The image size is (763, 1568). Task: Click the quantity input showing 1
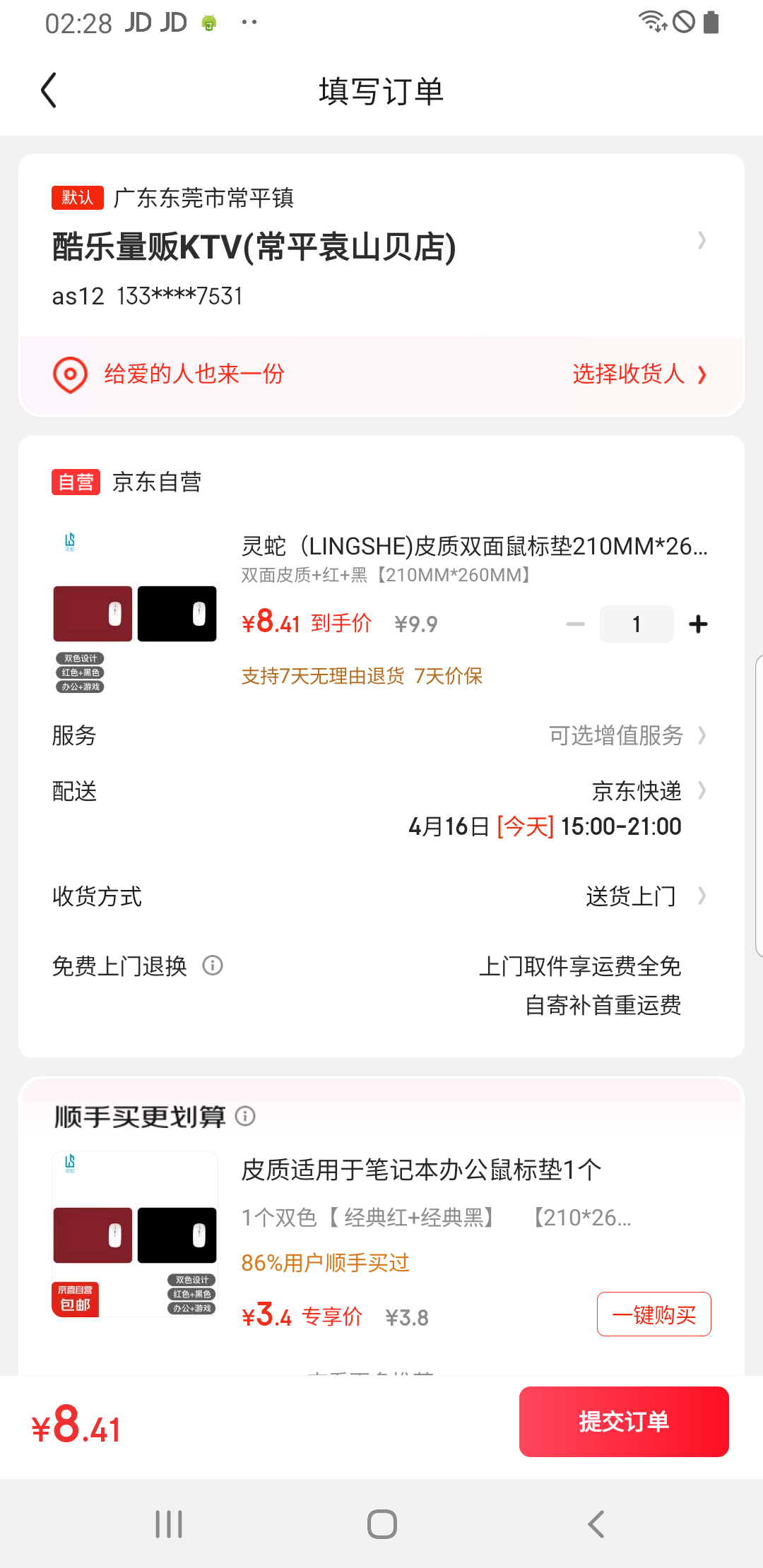click(636, 623)
